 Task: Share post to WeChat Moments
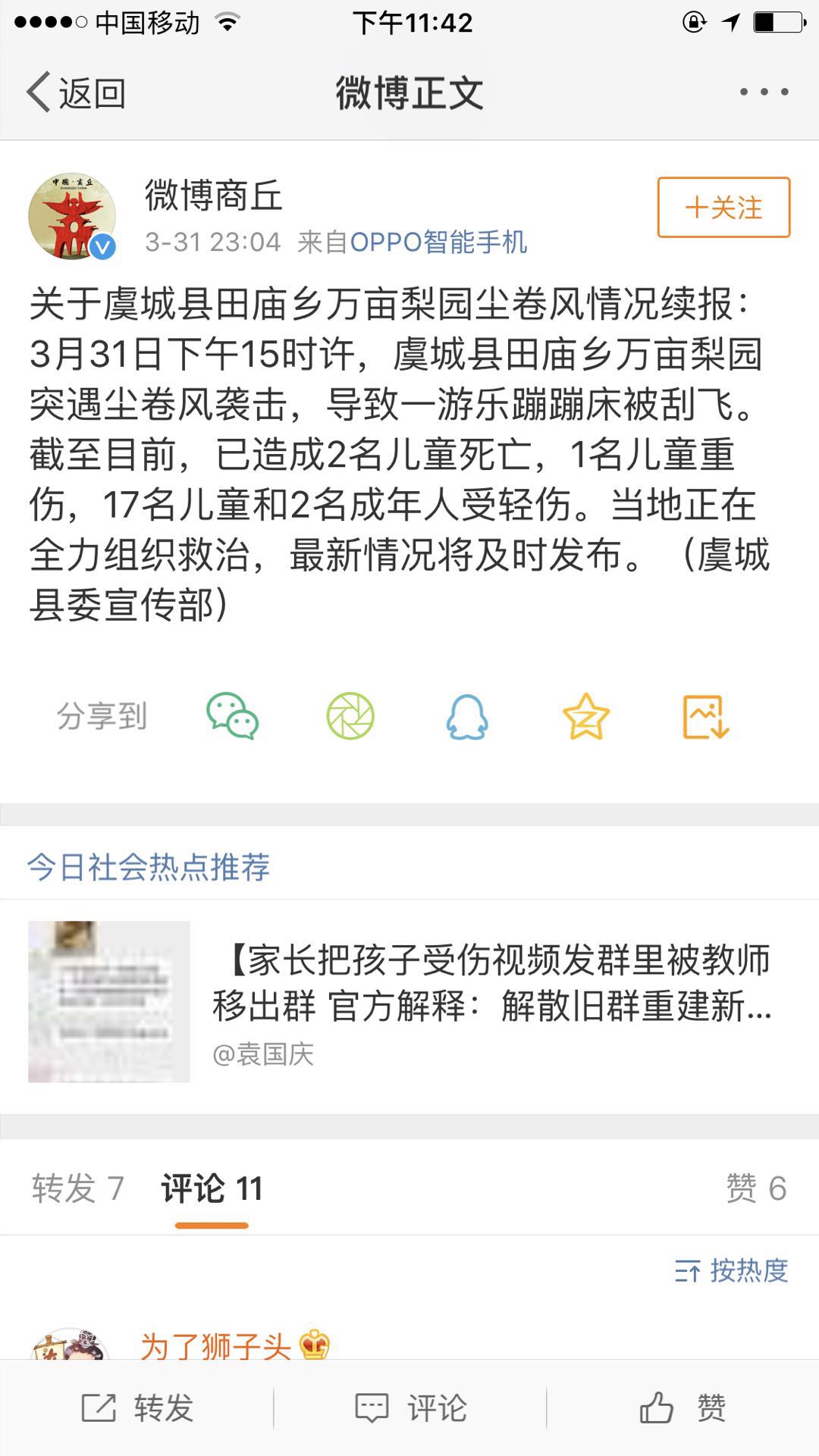point(350,716)
